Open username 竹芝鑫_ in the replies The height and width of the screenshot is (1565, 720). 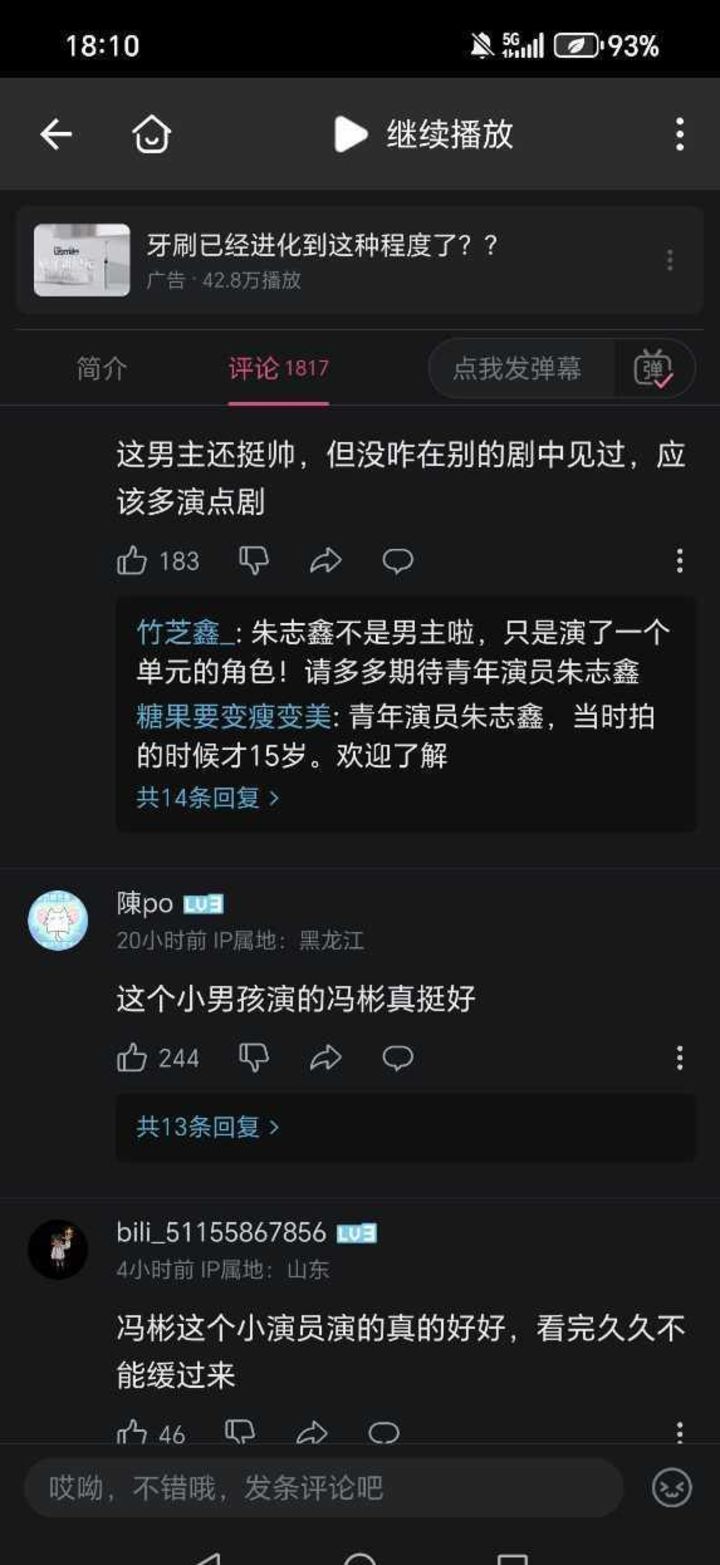point(185,633)
